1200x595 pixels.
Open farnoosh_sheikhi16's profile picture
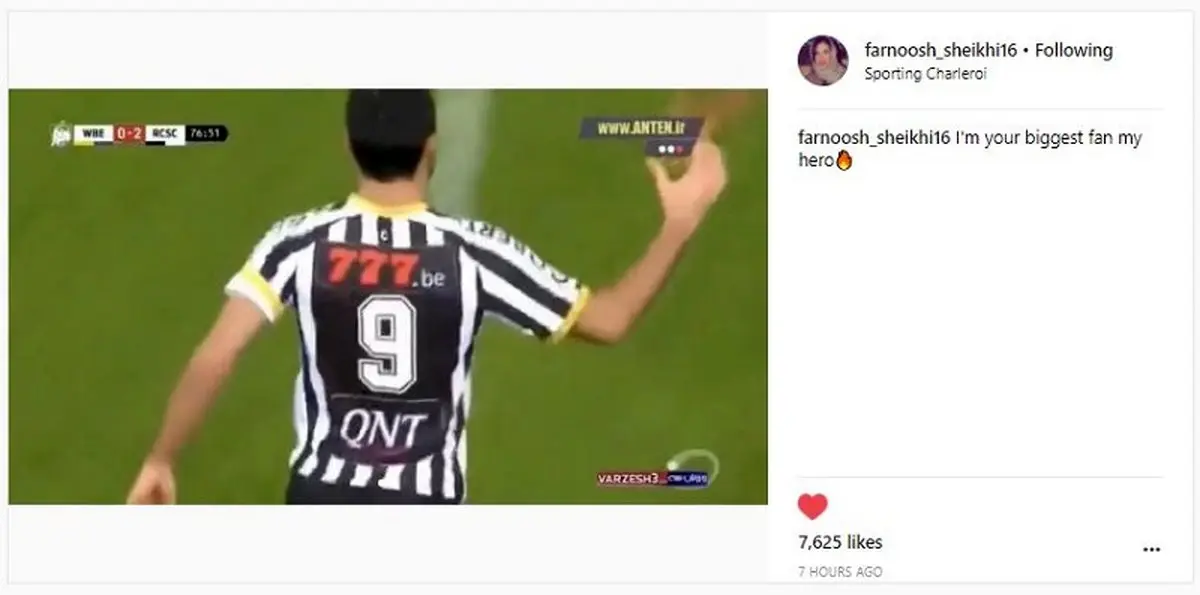822,61
